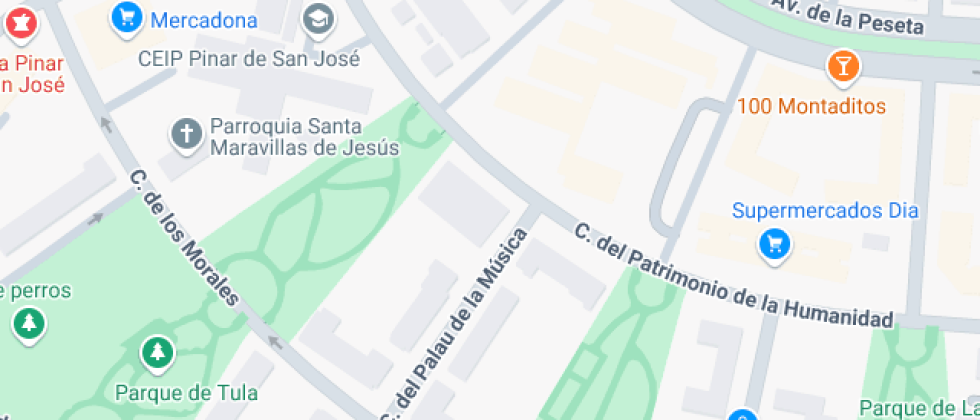Viewport: 980px width, 420px height.
Task: Tap the Parroquia Santa Maravillas de Jesús church marker
Action: click(185, 134)
